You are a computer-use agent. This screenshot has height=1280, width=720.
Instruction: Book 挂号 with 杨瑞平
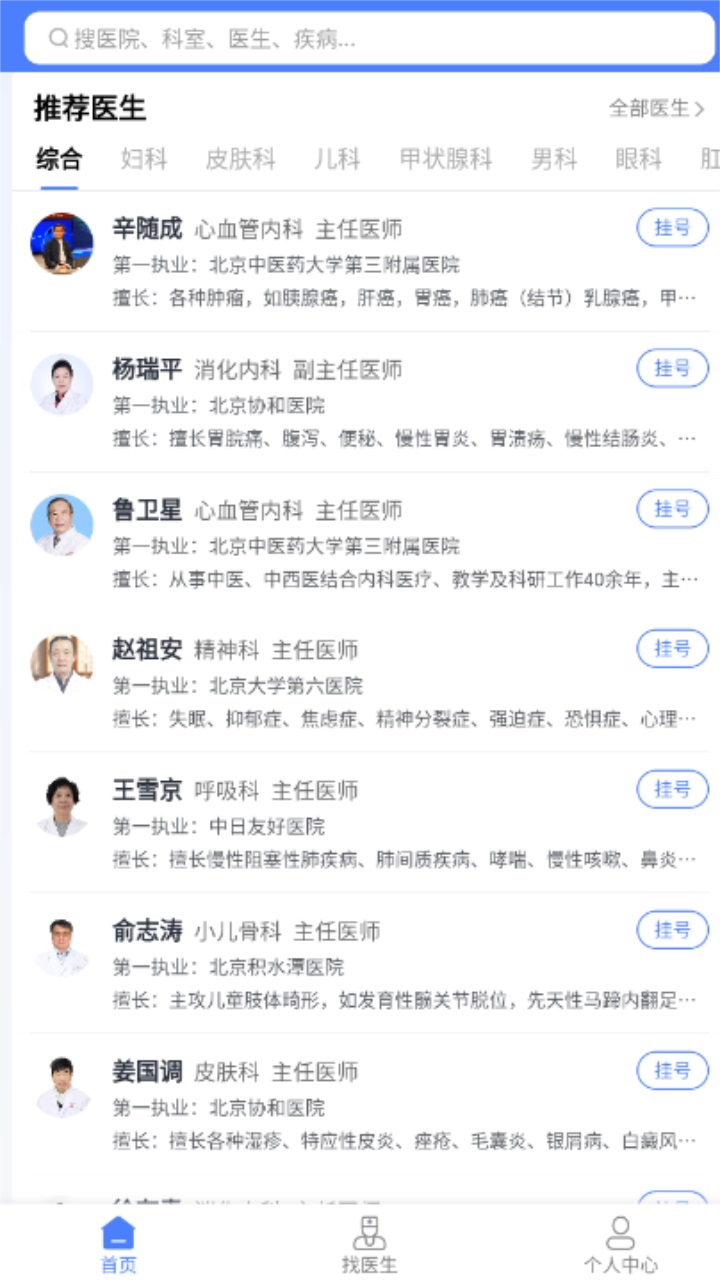tap(672, 368)
